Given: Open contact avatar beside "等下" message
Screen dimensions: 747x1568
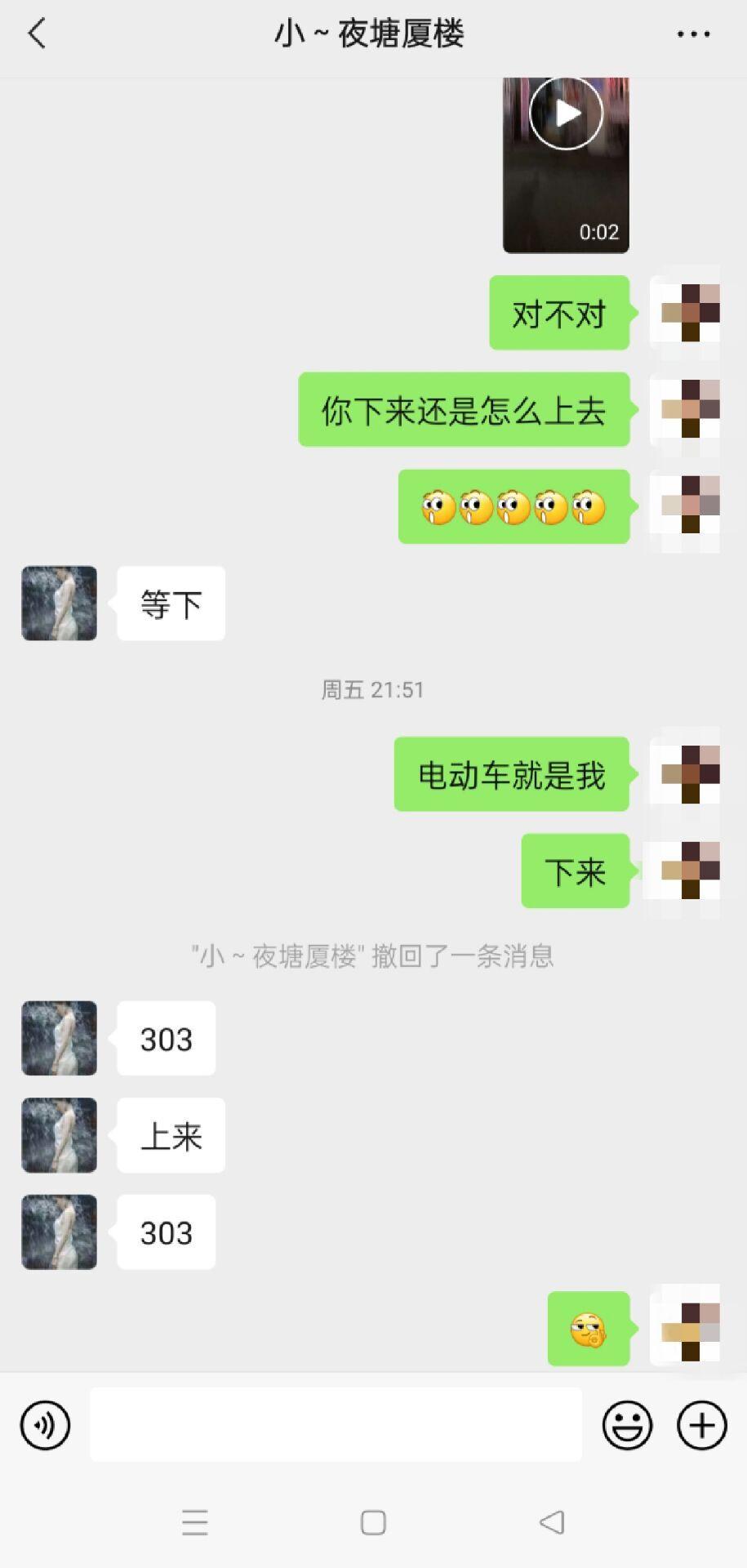Looking at the screenshot, I should (59, 604).
